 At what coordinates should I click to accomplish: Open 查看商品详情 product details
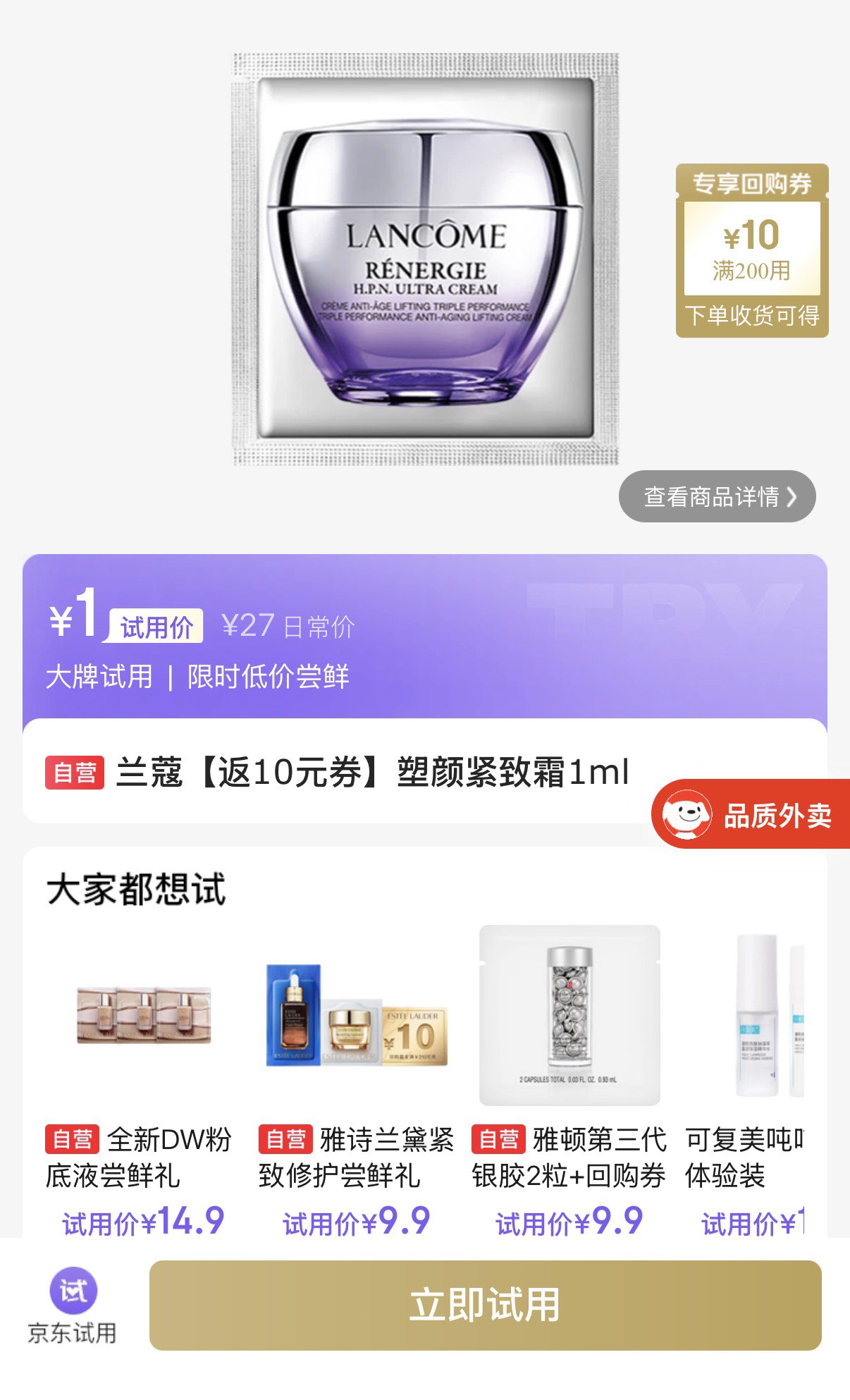tap(717, 496)
